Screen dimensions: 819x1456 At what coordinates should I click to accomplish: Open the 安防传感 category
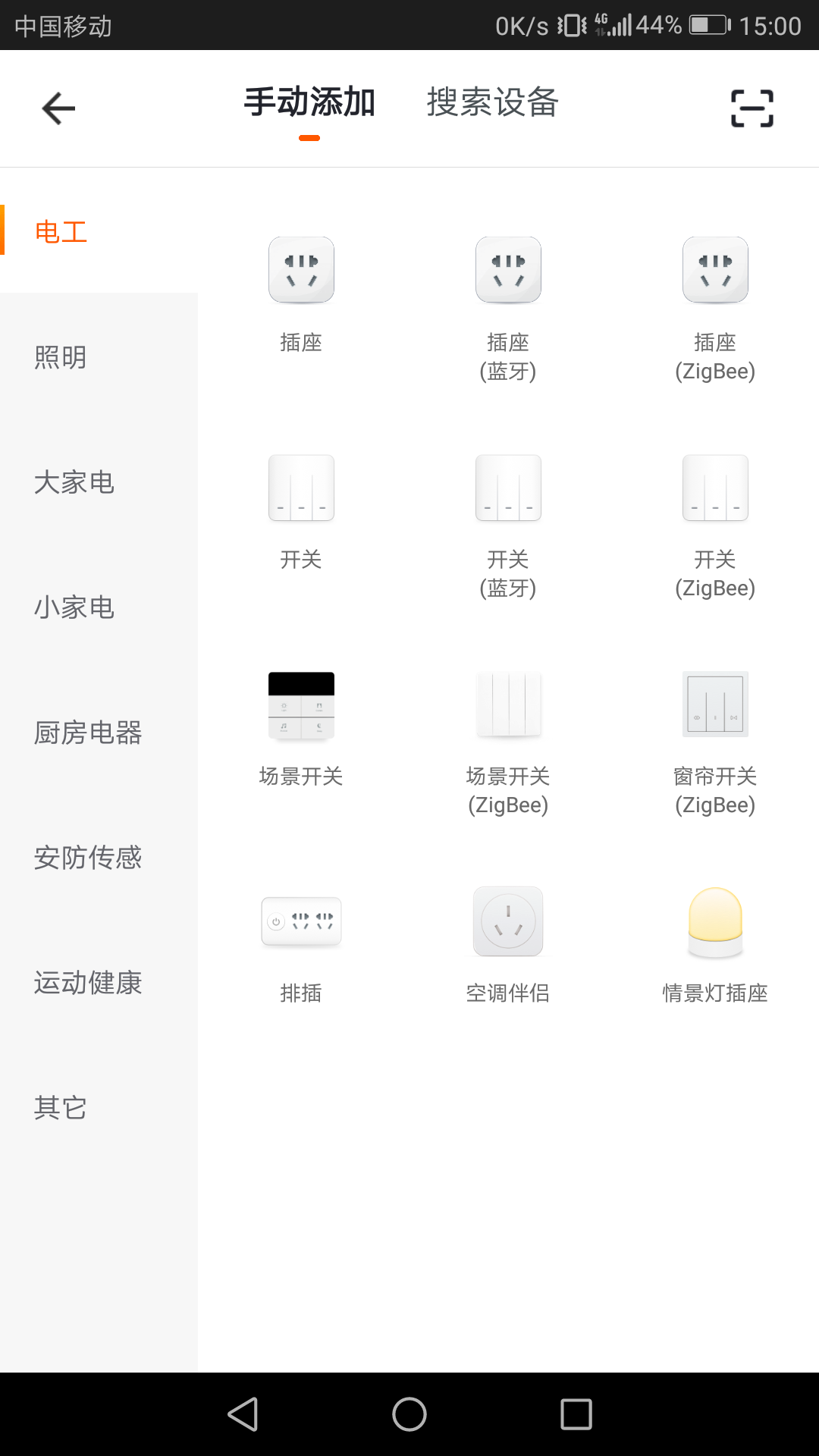88,857
